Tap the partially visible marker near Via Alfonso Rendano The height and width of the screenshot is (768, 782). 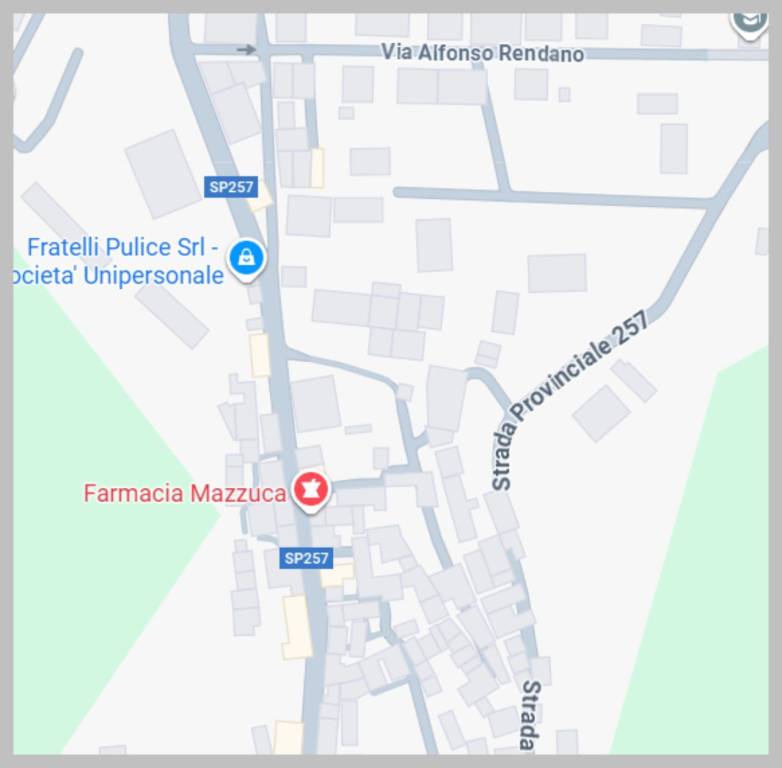pos(748,22)
